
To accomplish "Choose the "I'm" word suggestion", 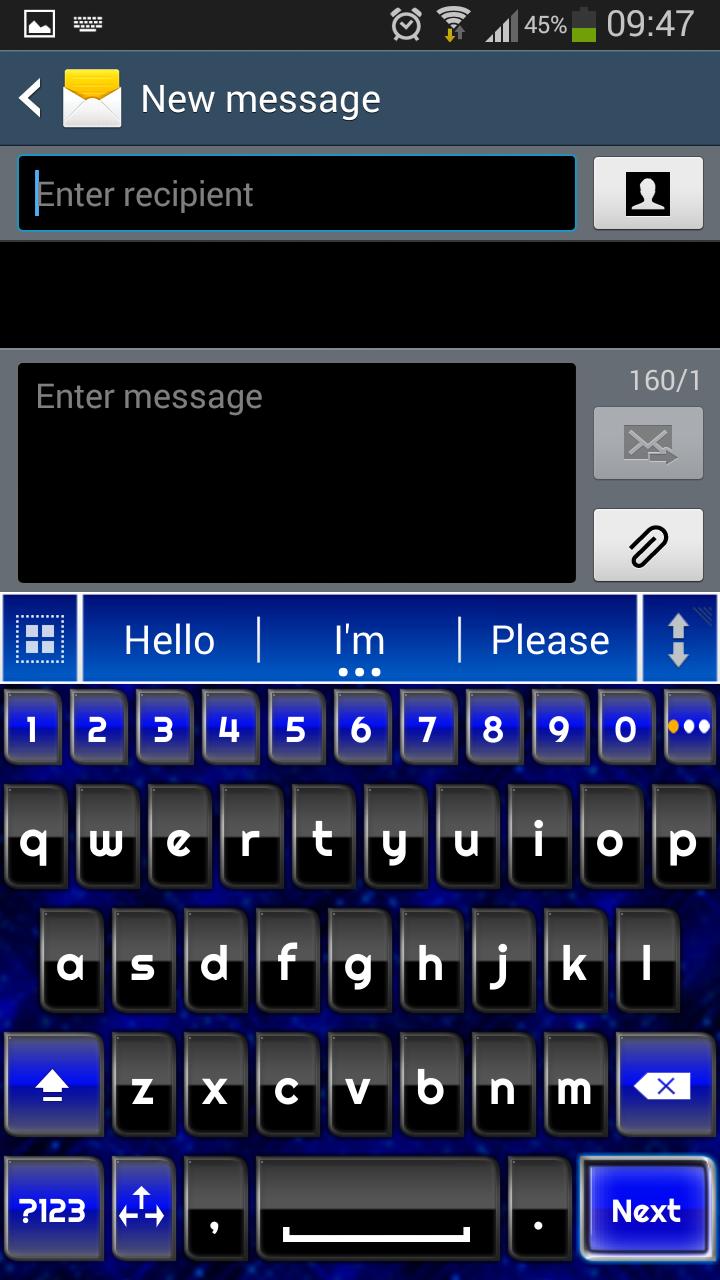I will [x=359, y=640].
